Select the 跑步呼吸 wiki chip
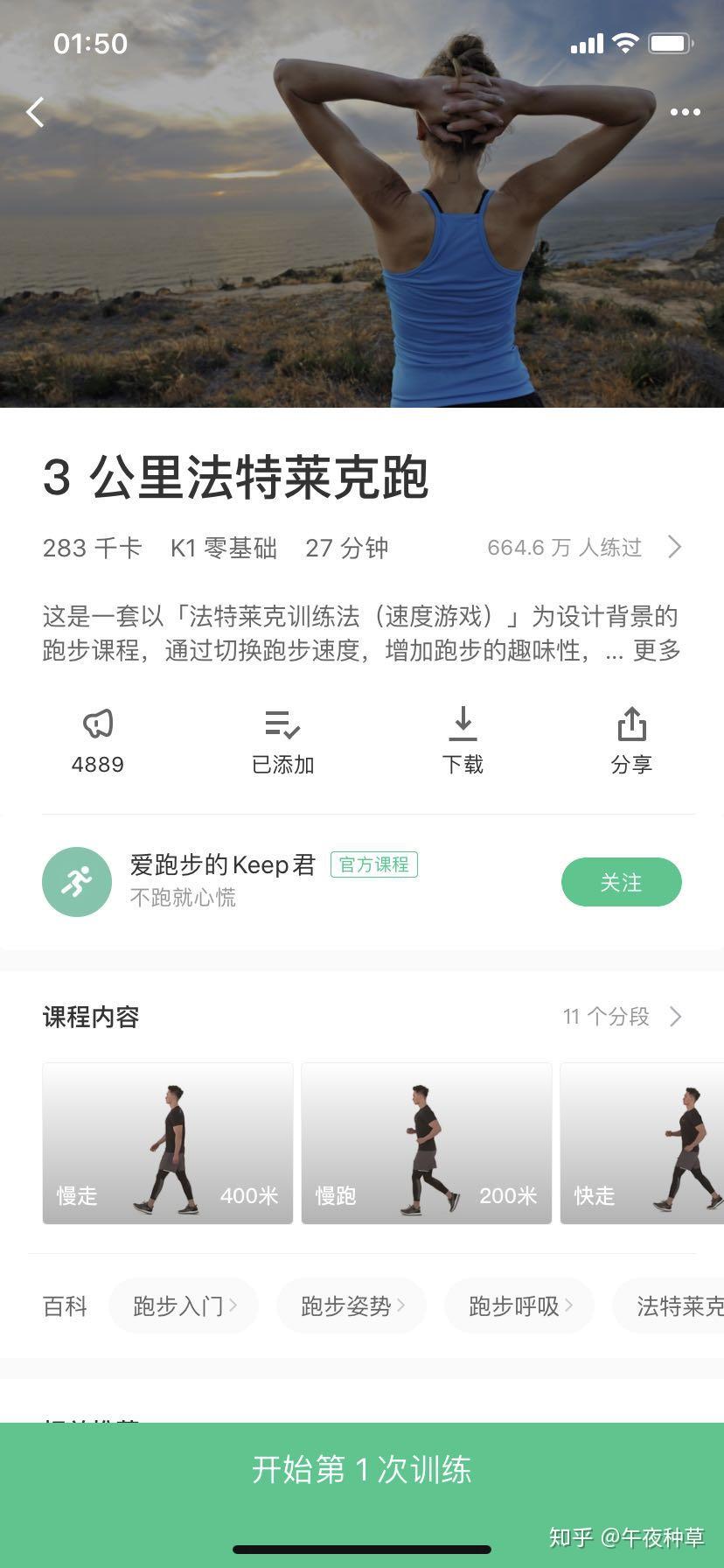Screen dimensions: 724x1568 click(519, 1305)
